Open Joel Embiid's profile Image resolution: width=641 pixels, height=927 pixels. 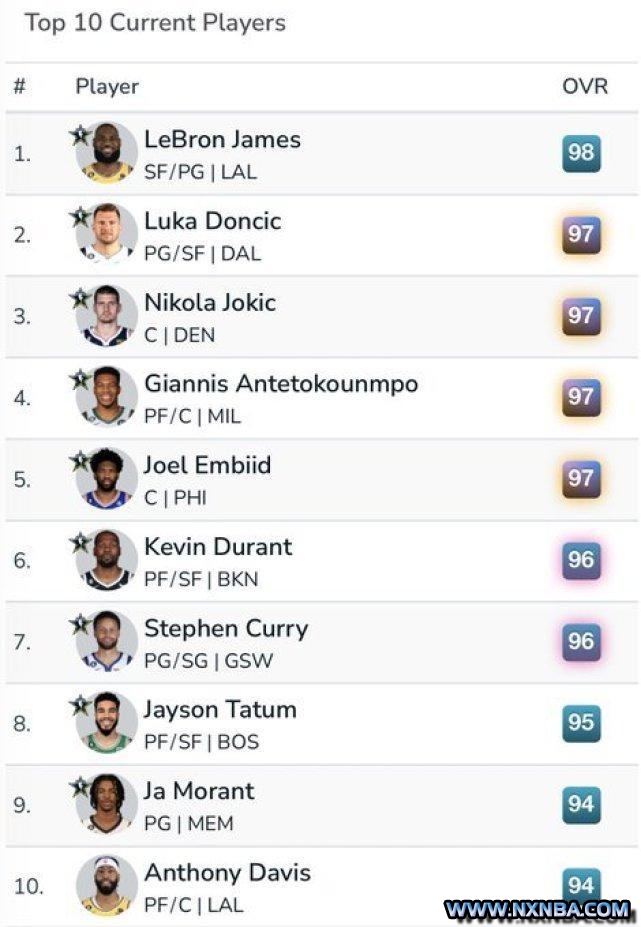[x=207, y=466]
